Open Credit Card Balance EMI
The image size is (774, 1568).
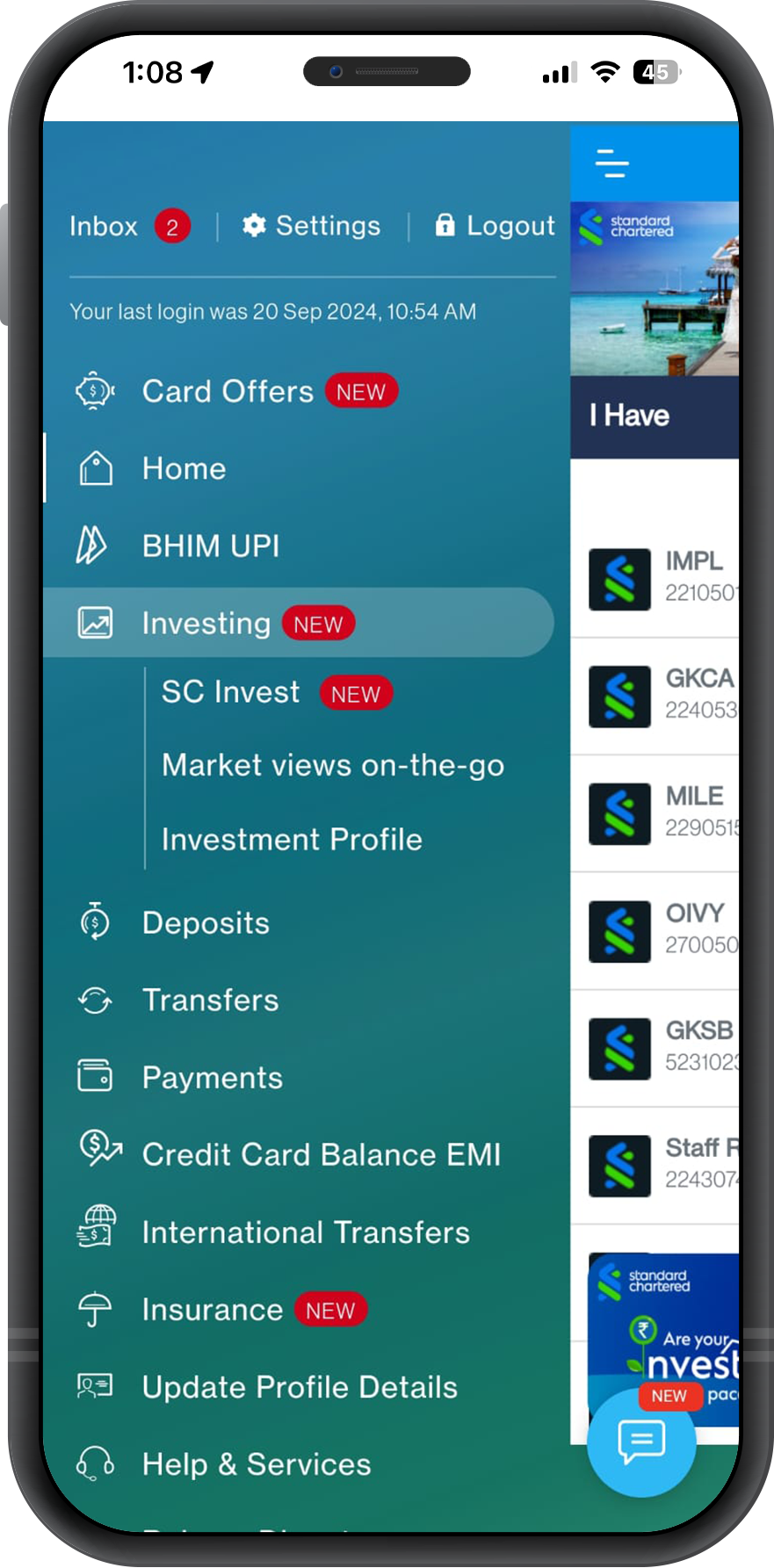pyautogui.click(x=321, y=1155)
